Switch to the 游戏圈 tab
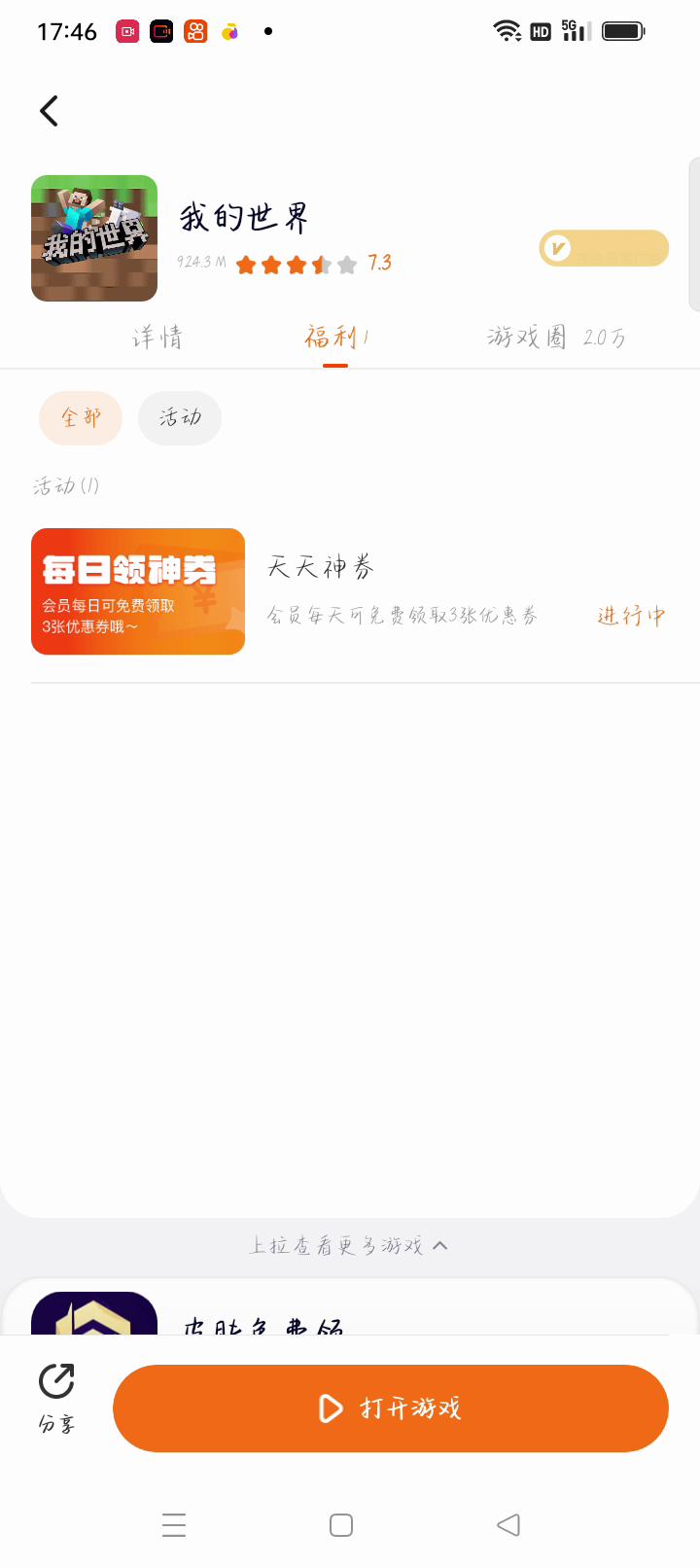The height and width of the screenshot is (1568, 700). point(555,338)
